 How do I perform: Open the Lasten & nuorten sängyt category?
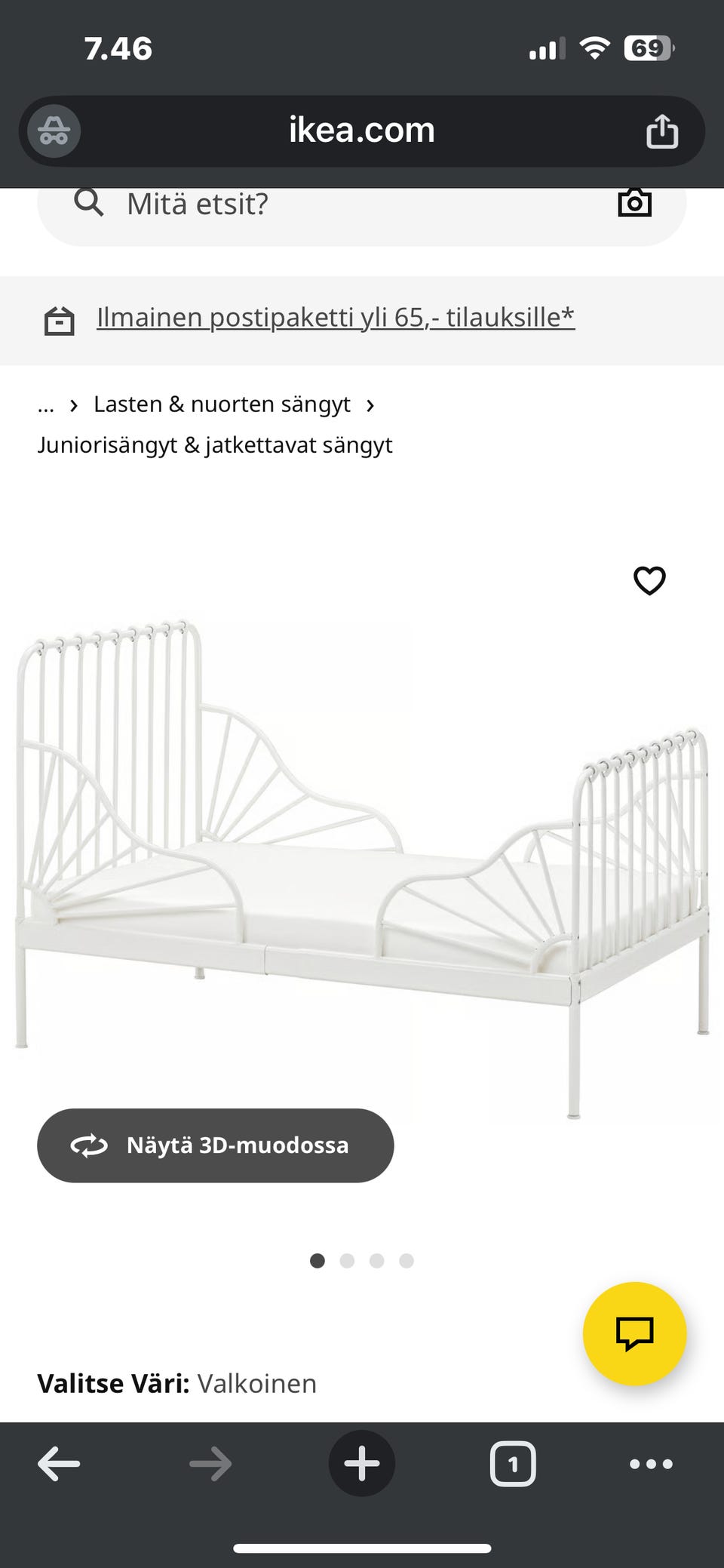tap(222, 404)
